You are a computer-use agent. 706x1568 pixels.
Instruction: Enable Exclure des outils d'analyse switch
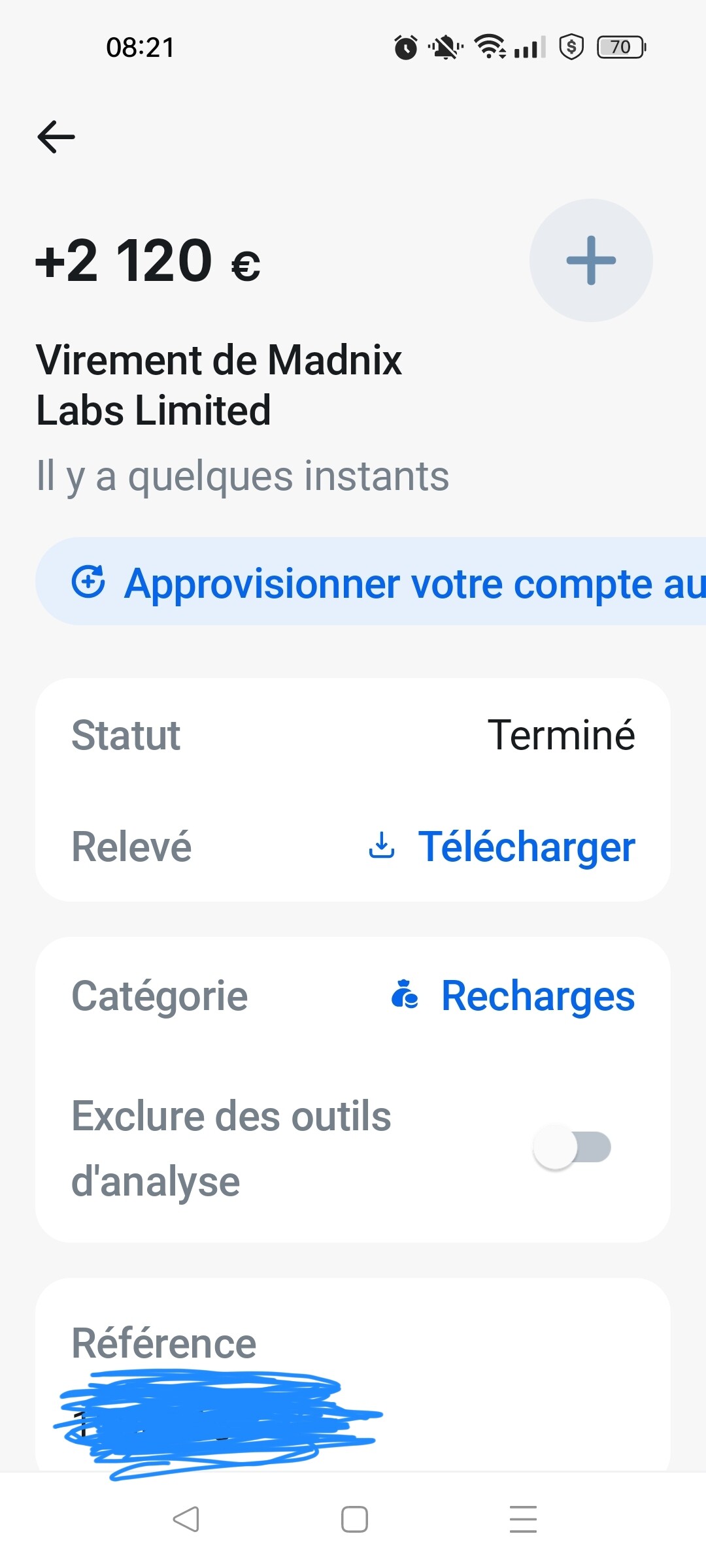tap(572, 1148)
